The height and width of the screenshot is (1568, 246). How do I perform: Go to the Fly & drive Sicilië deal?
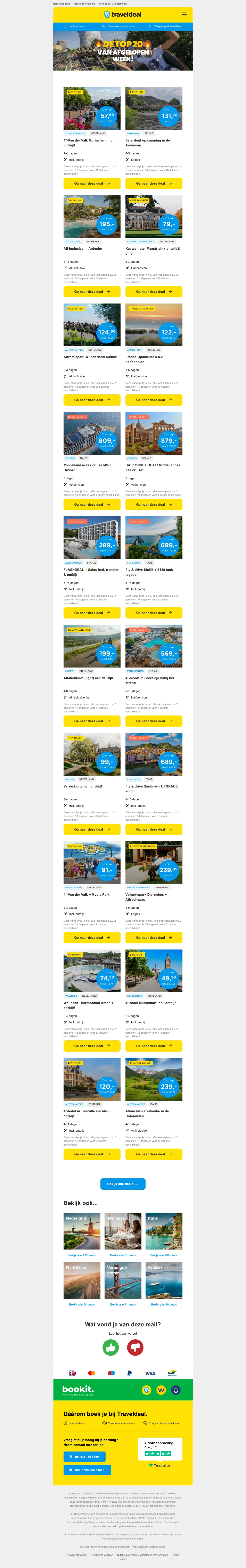(154, 613)
